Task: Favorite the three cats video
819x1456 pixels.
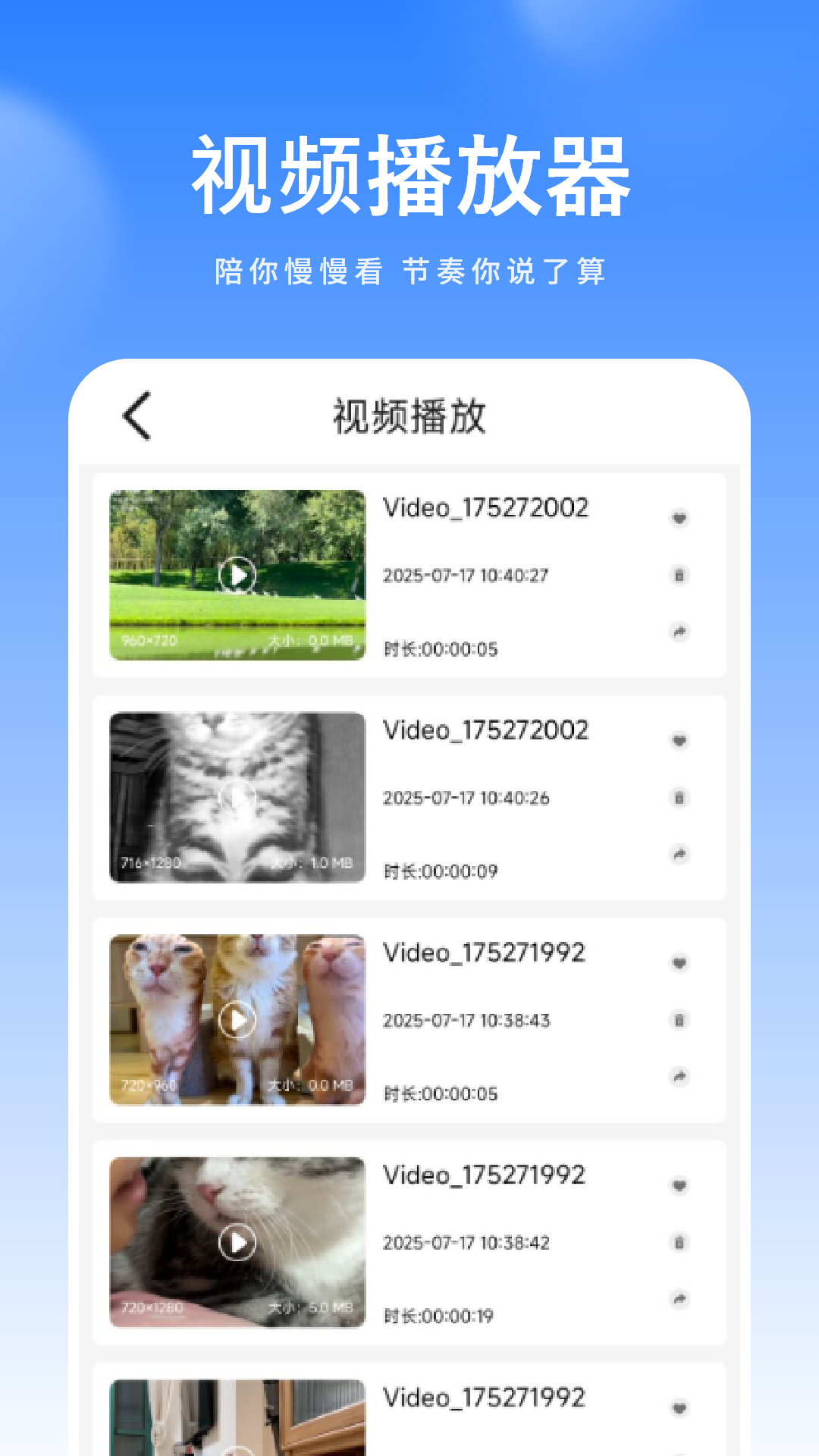Action: (680, 963)
